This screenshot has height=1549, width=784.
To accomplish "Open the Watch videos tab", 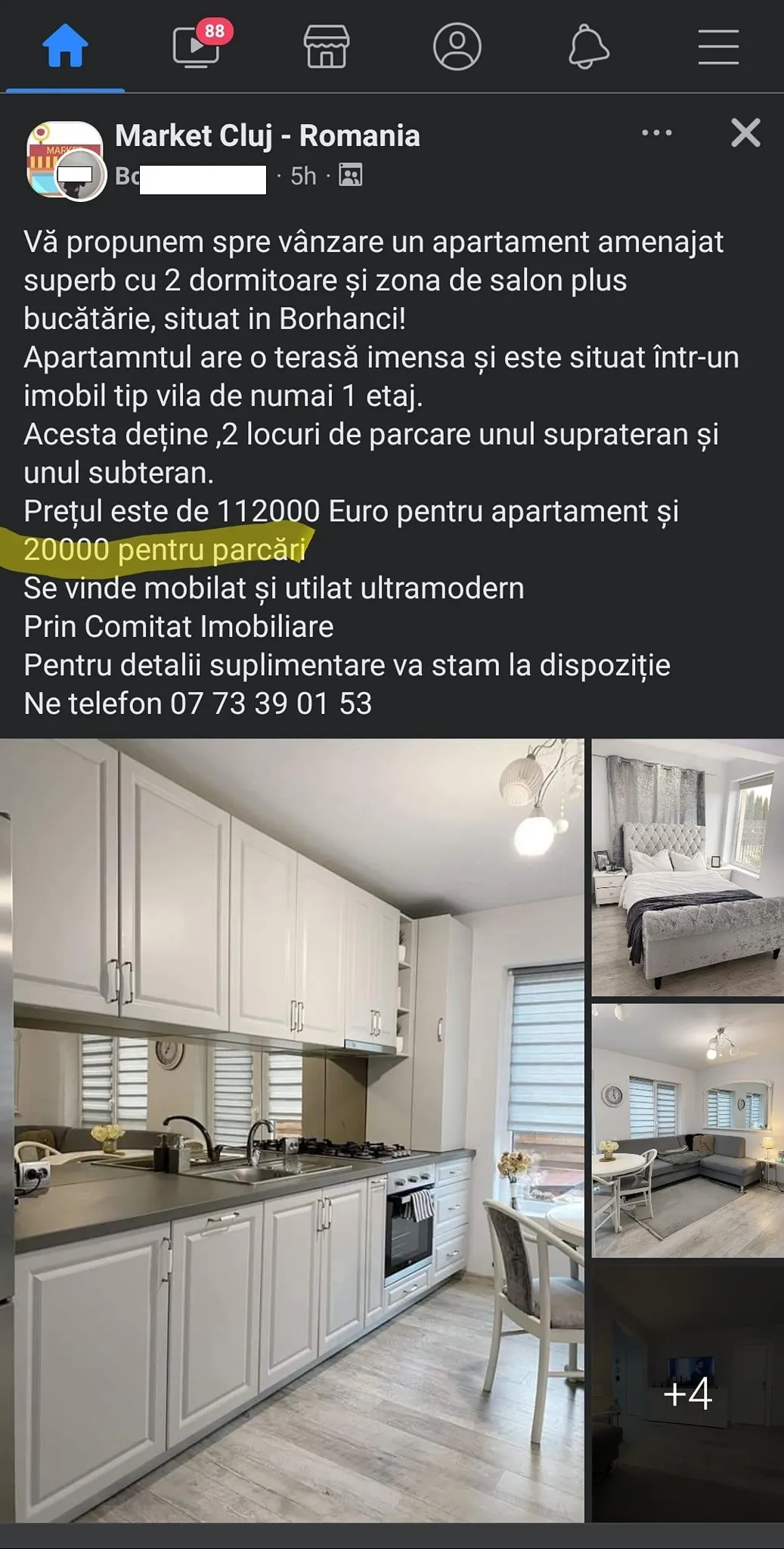I will (197, 47).
